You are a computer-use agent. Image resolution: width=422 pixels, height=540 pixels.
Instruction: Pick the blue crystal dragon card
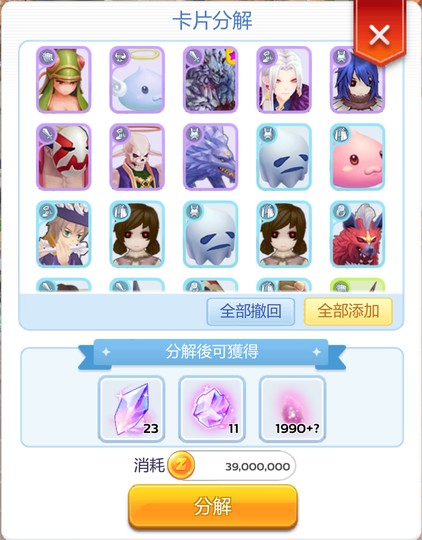click(210, 157)
